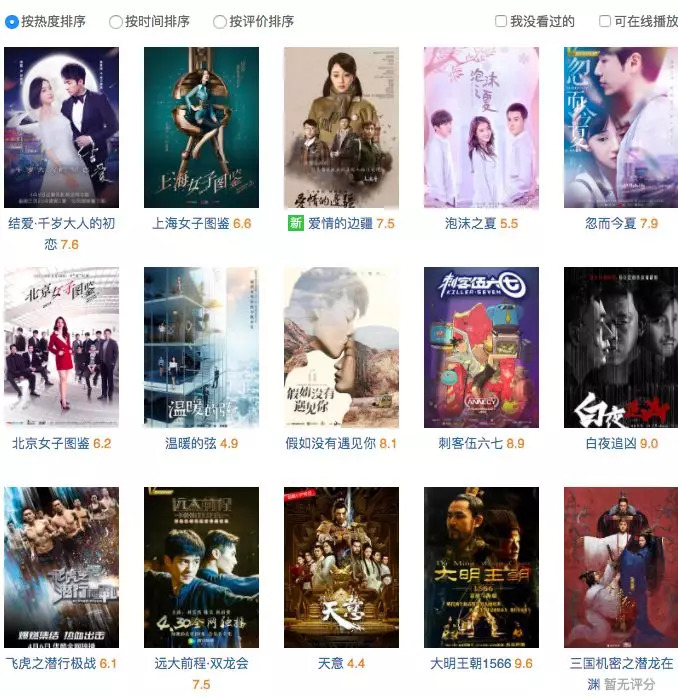Select sort by popularity (按热度排序)

(12, 22)
